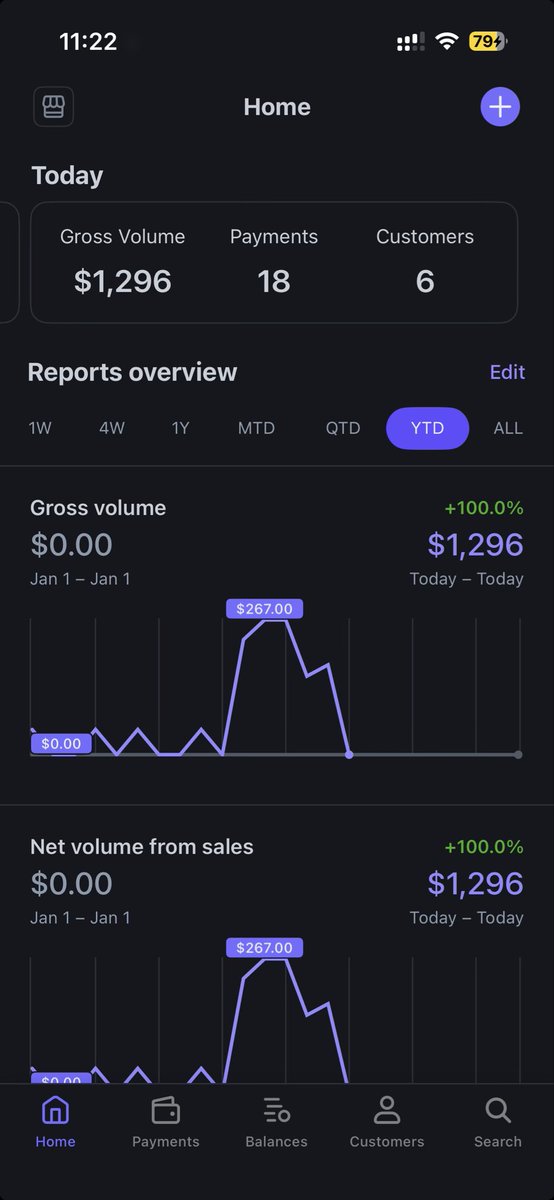This screenshot has width=554, height=1200.
Task: Switch to the Payments tab
Action: (166, 1122)
